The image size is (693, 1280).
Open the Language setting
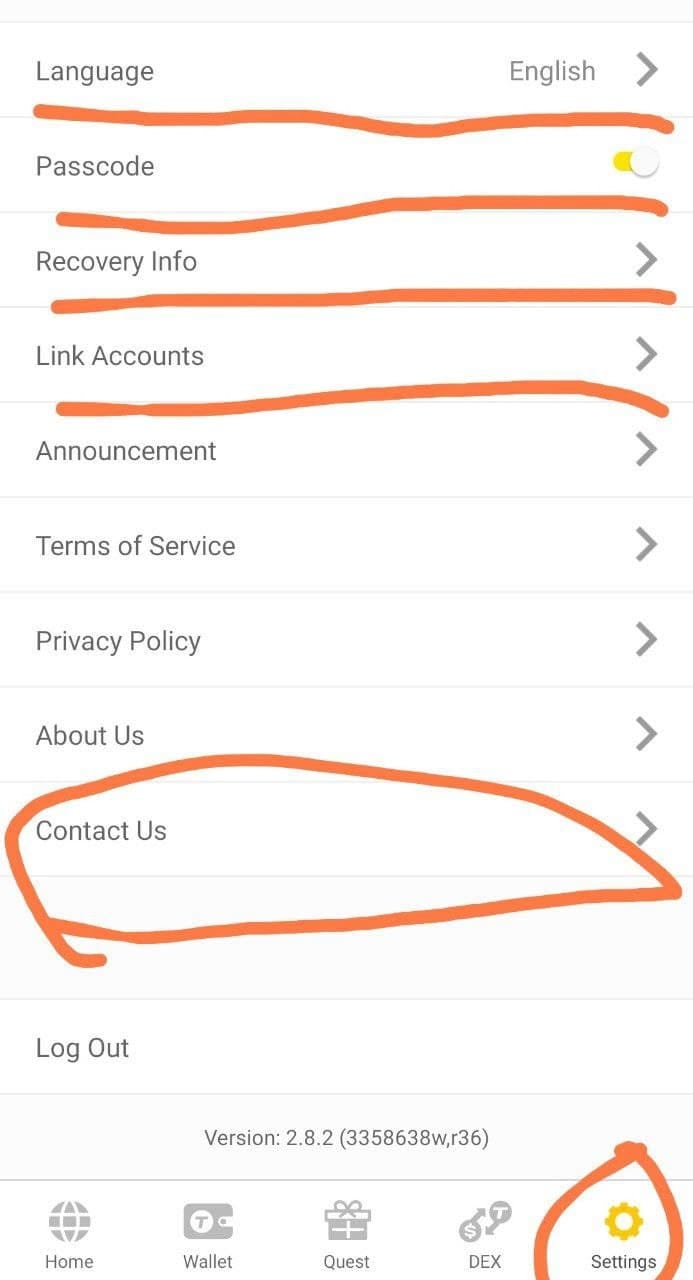pyautogui.click(x=346, y=70)
